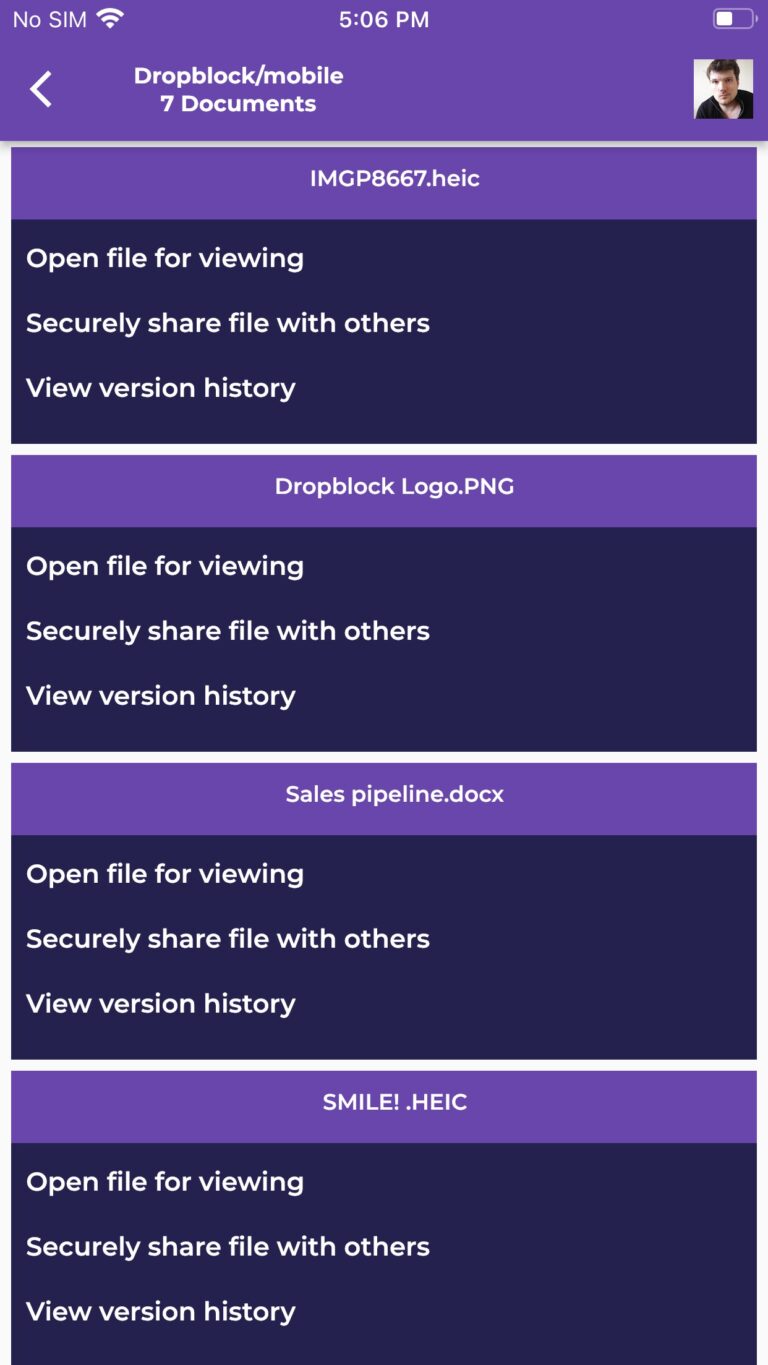
Task: Securely share Sales pipeline.docx with others
Action: pyautogui.click(x=228, y=939)
